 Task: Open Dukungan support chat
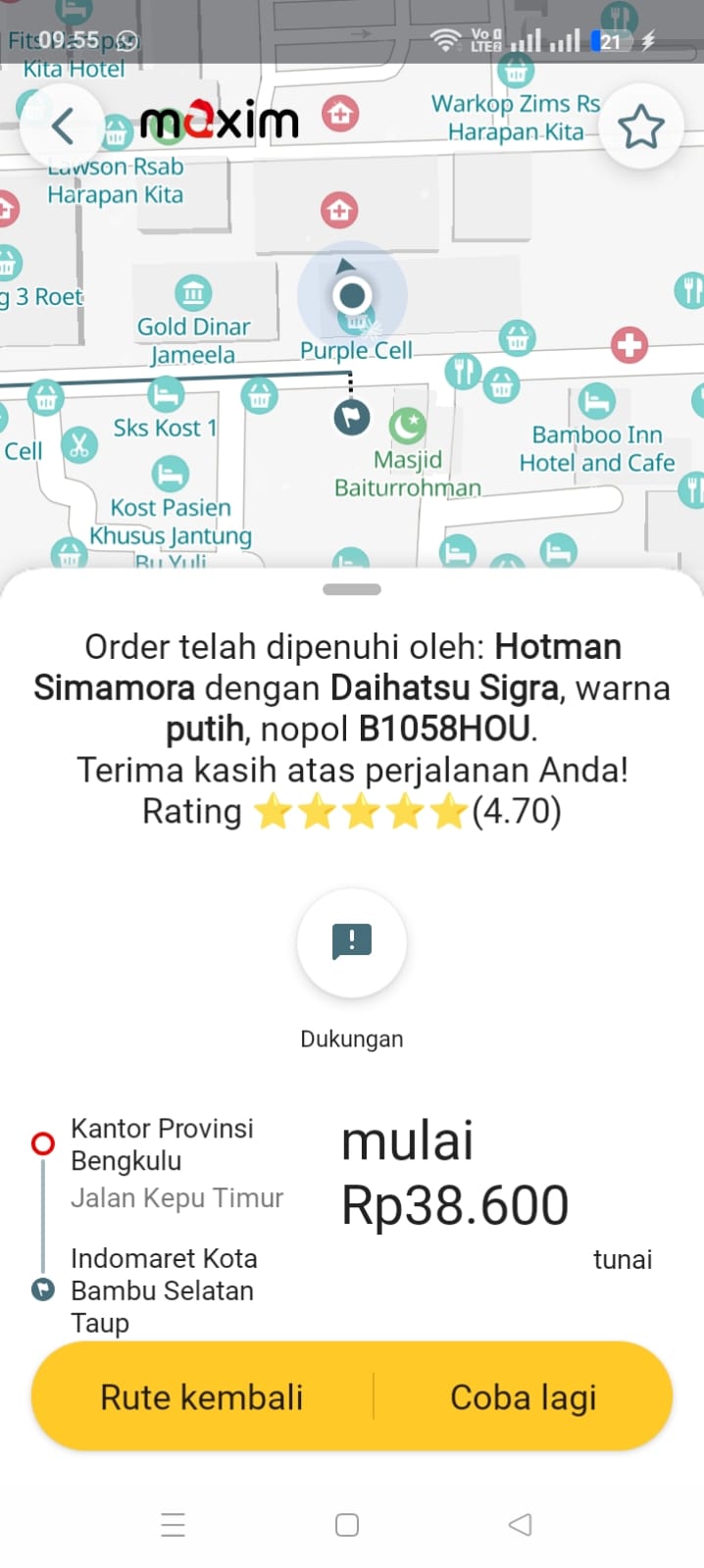[351, 942]
